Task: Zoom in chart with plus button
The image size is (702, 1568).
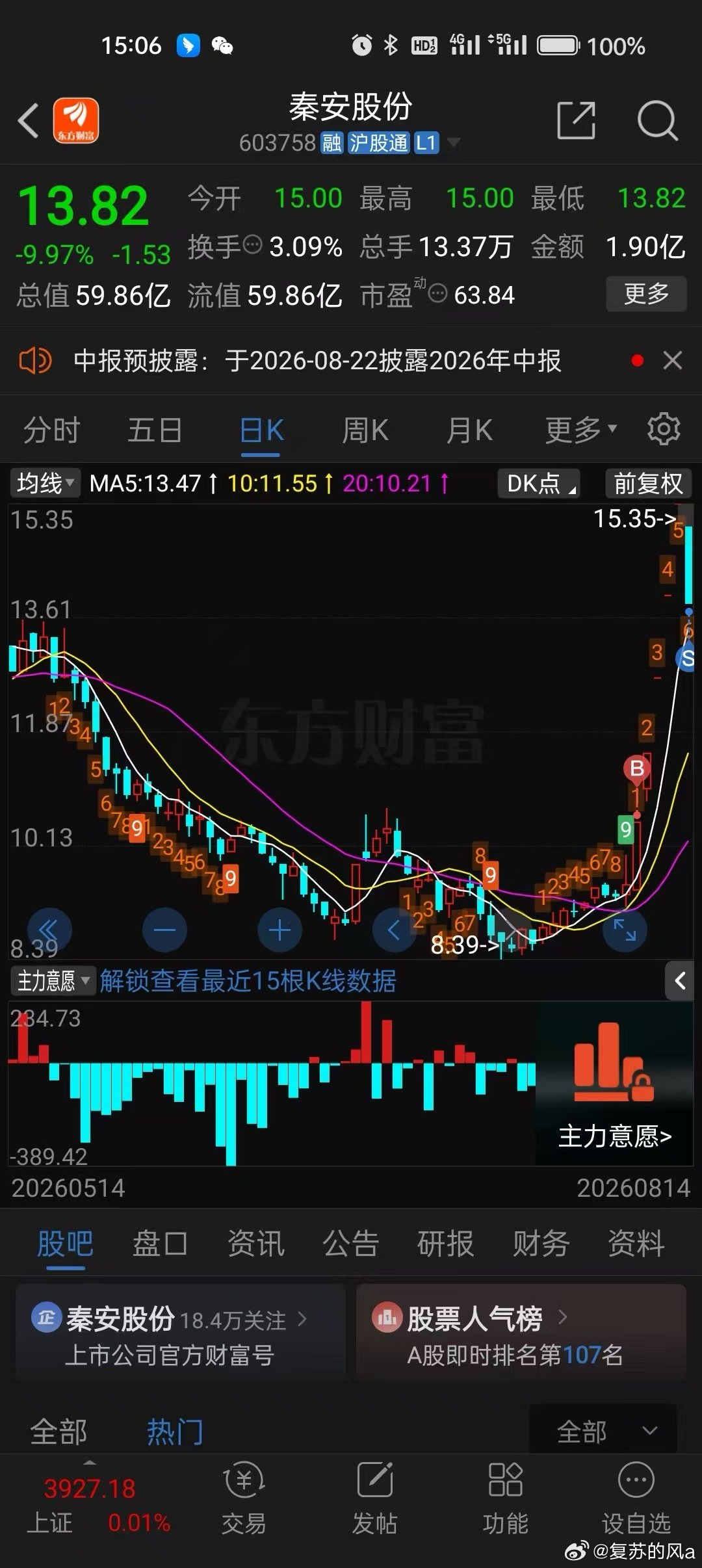Action: (x=280, y=930)
